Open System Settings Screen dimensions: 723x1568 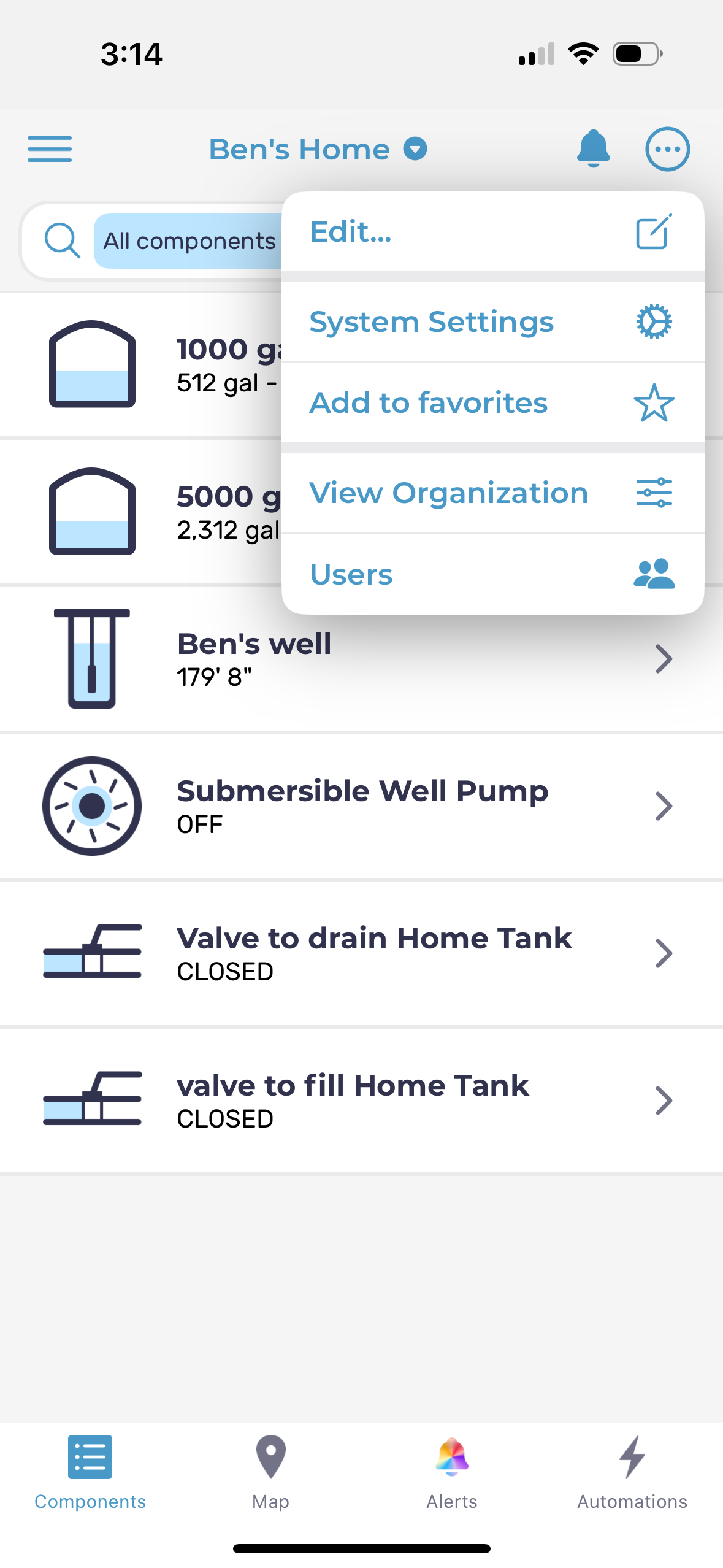(x=492, y=322)
